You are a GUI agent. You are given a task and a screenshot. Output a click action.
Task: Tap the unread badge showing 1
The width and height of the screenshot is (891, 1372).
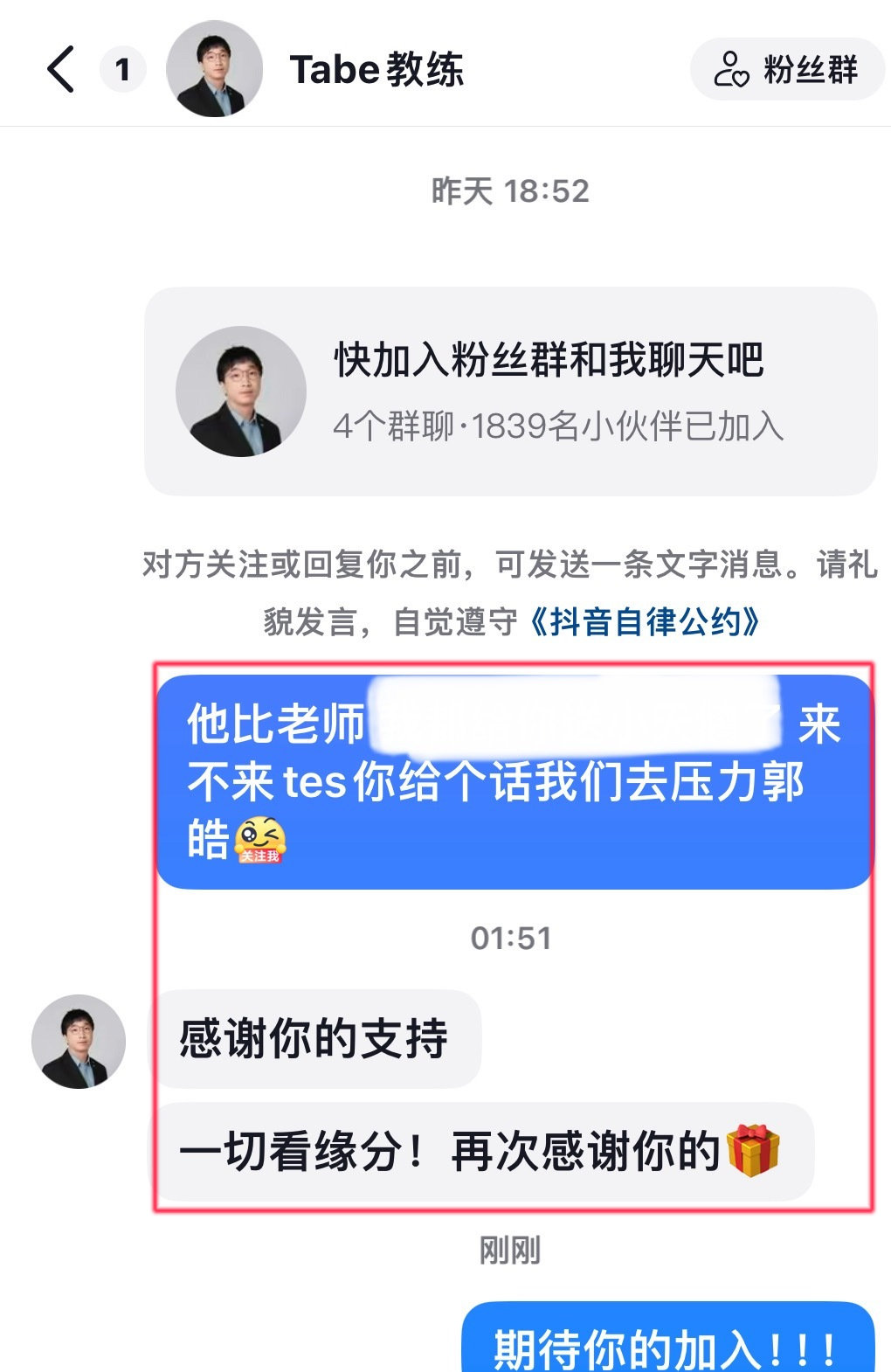123,68
